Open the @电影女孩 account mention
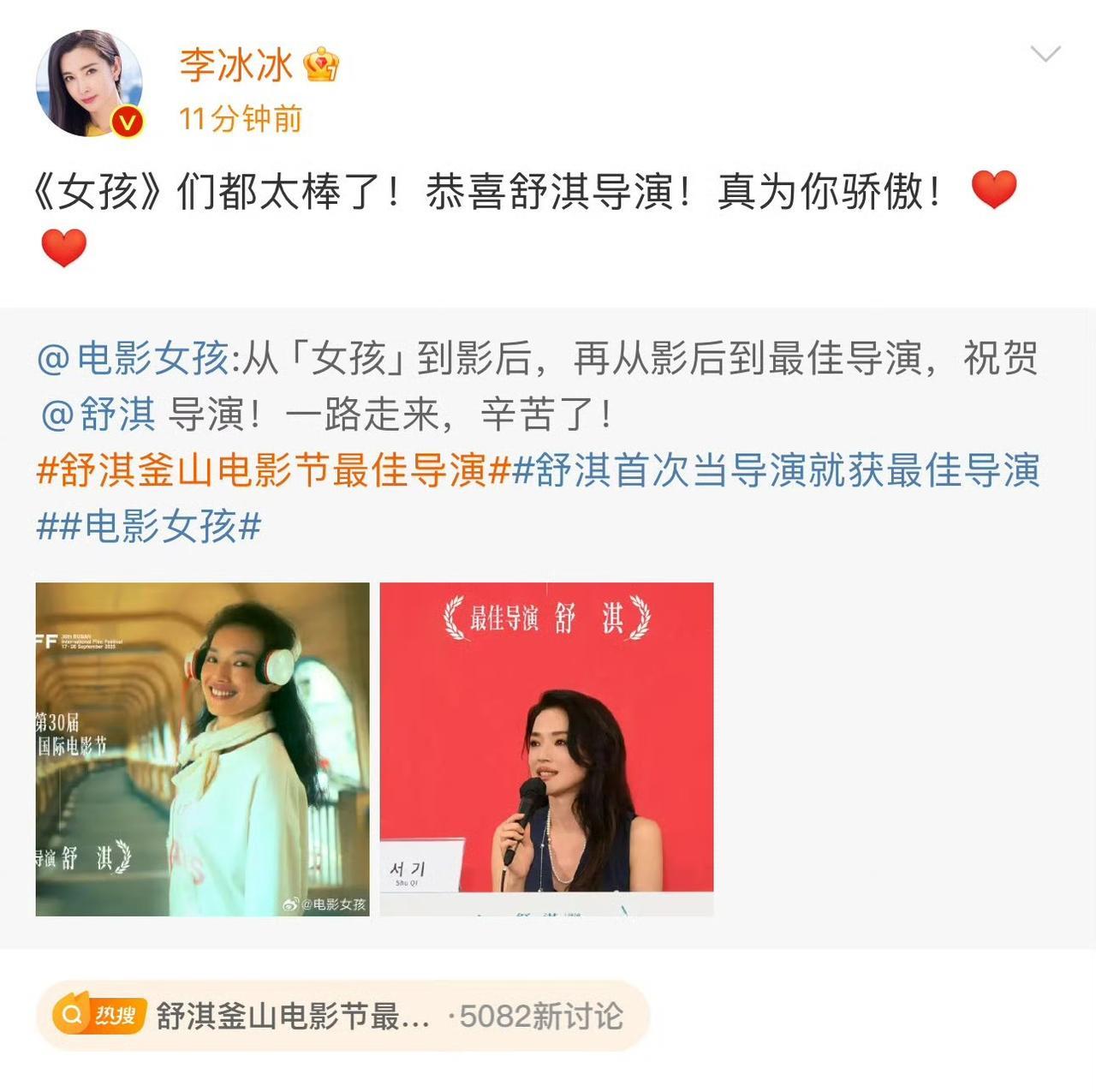Screen dimensions: 1096x1092 point(133,358)
